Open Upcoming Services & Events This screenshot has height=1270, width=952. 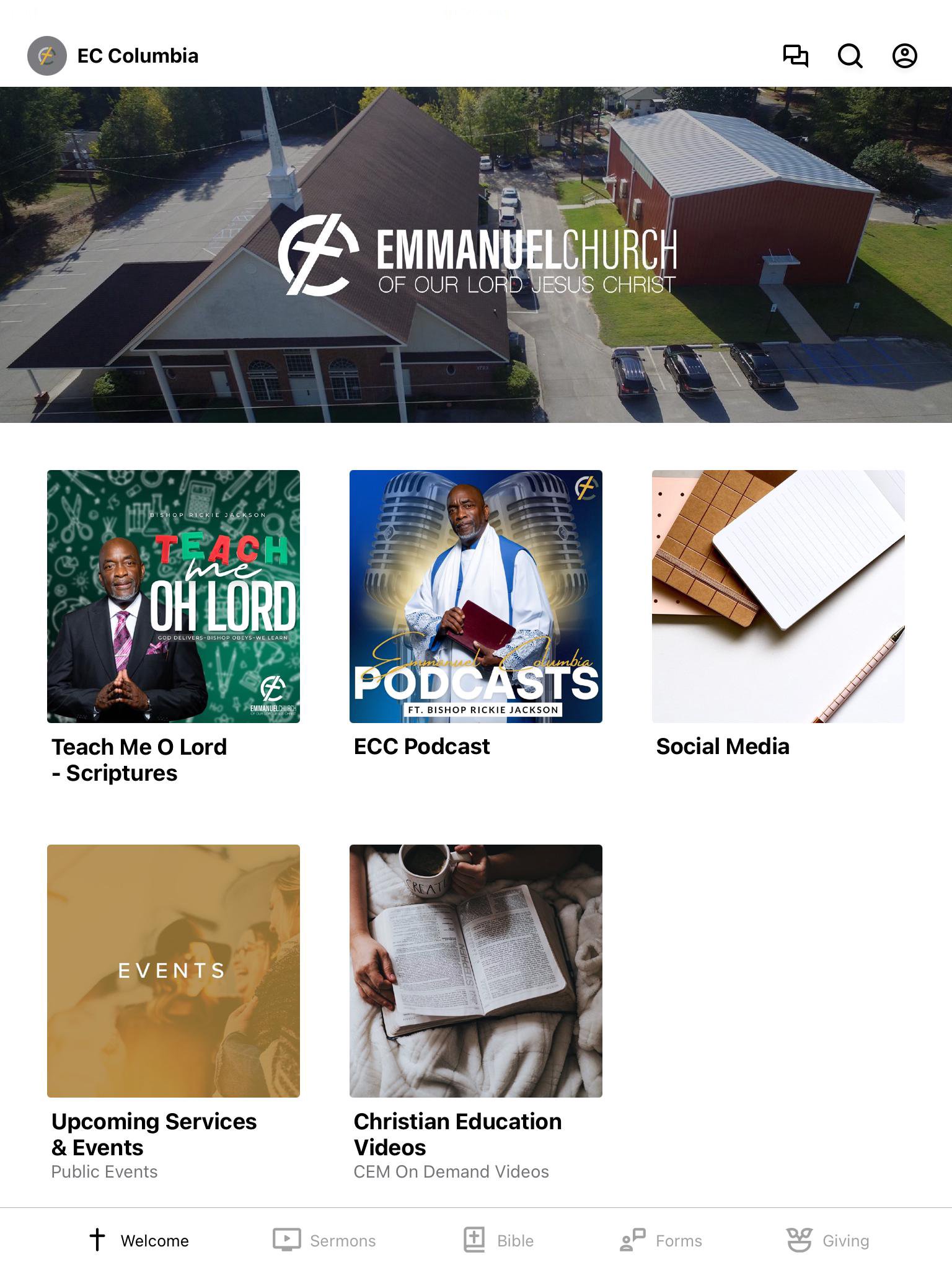coord(174,971)
